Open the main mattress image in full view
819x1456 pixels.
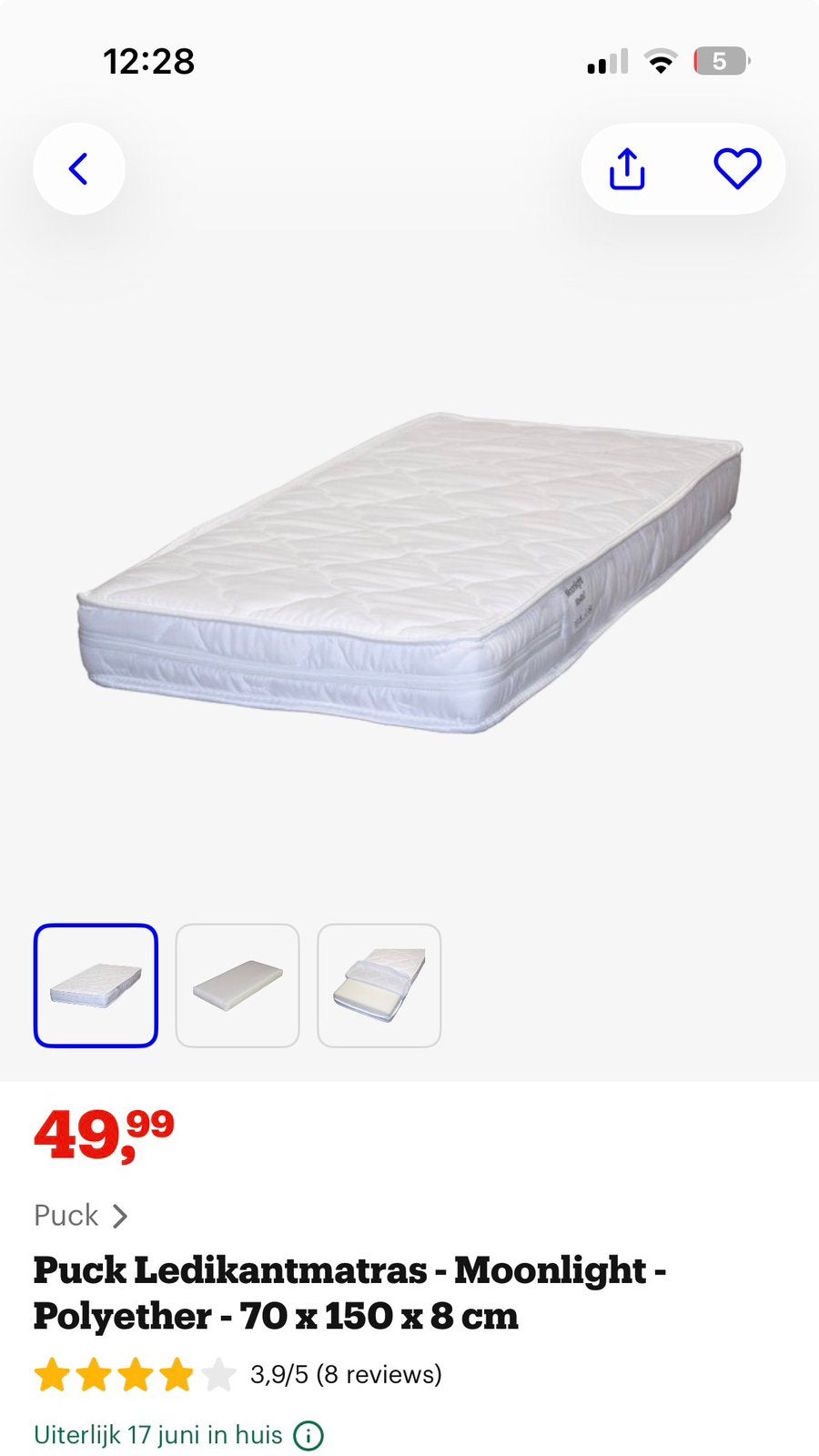(x=409, y=573)
